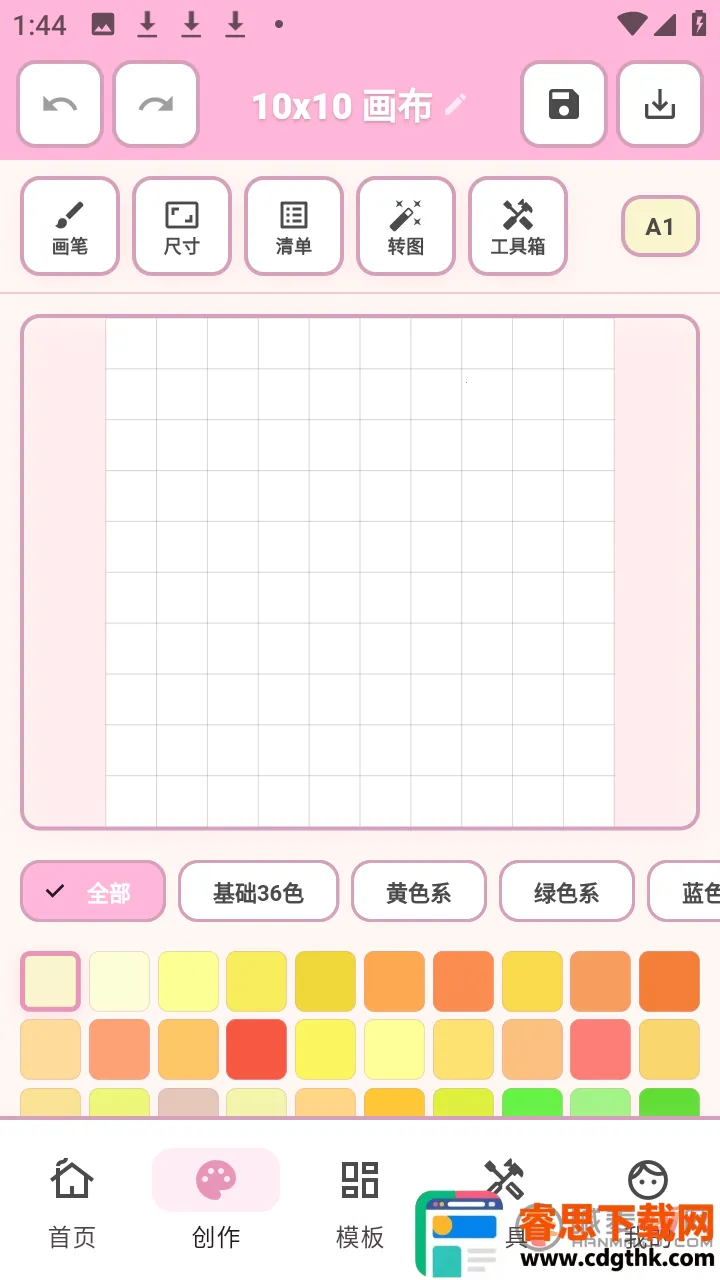Image resolution: width=720 pixels, height=1280 pixels.
Task: Filter colors by 黄色系
Action: point(419,892)
